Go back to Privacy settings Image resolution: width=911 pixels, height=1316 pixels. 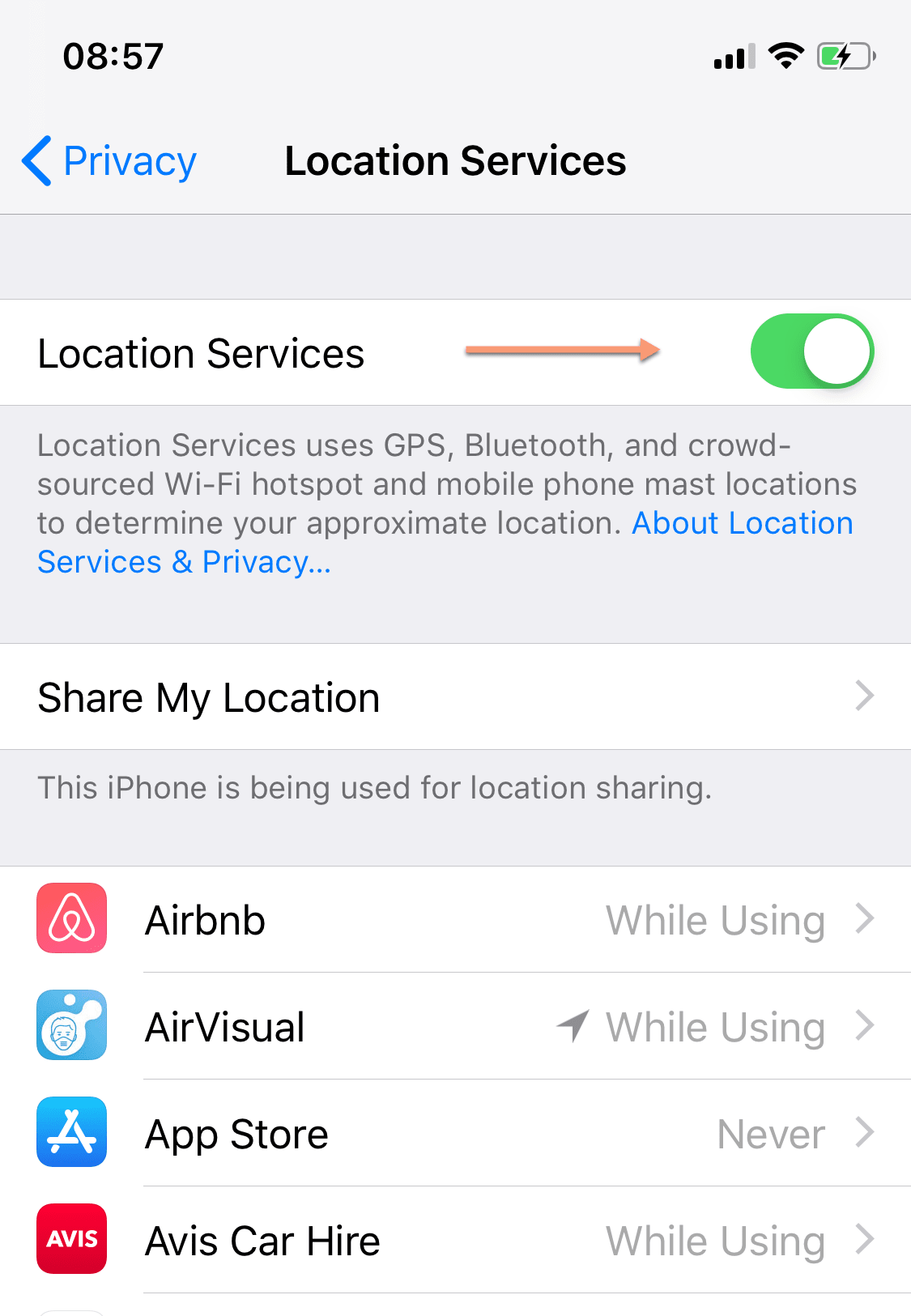[110, 161]
